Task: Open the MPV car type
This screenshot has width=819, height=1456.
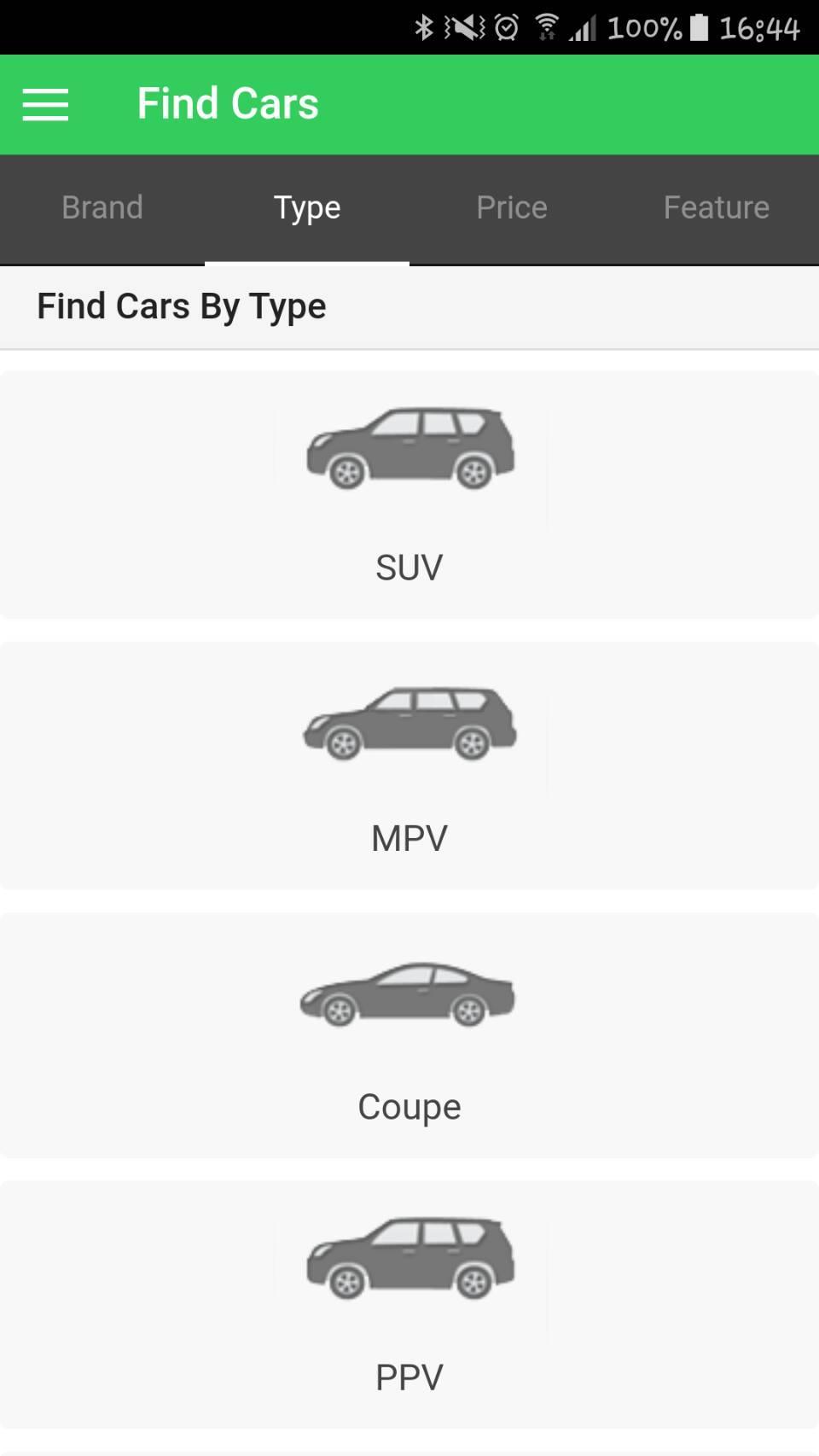Action: pos(409,766)
